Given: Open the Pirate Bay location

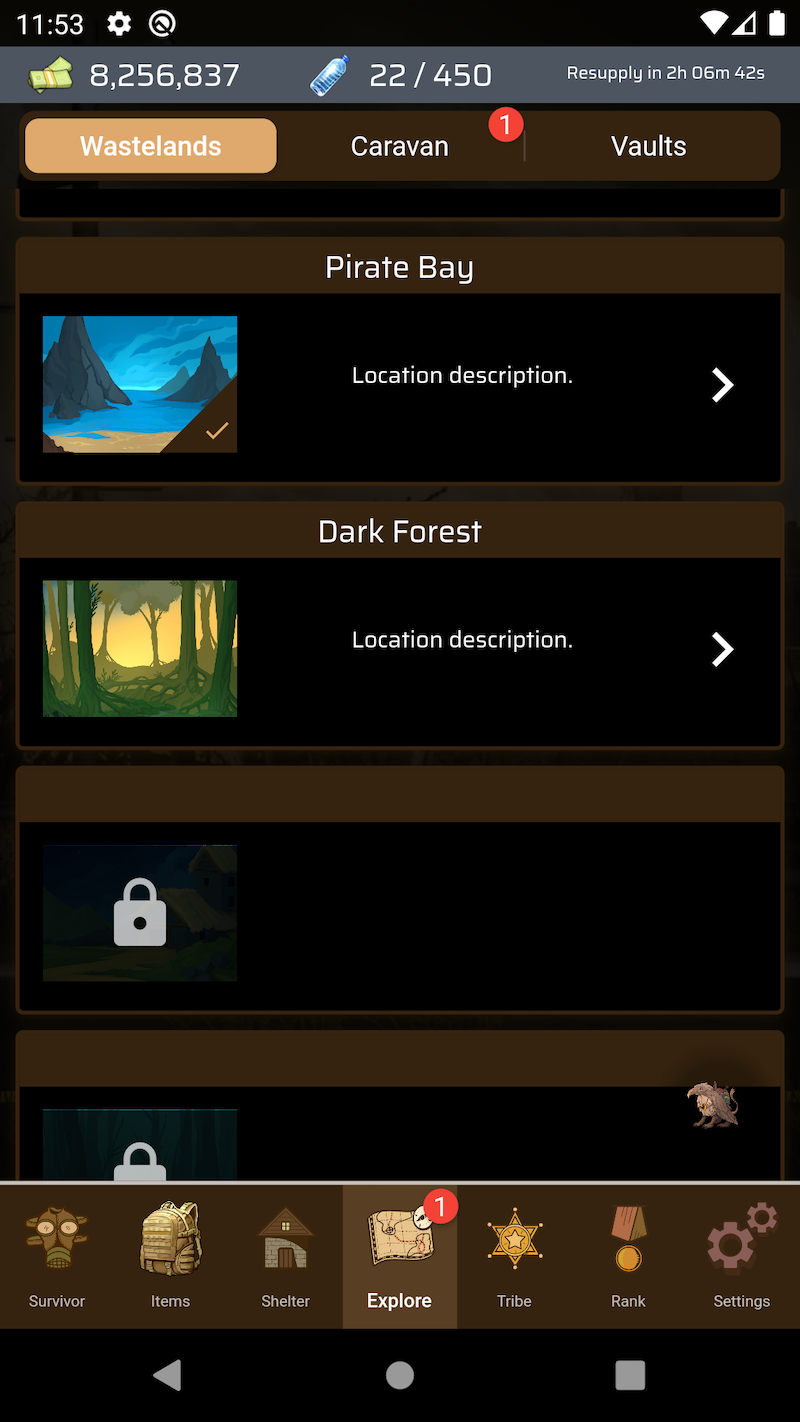Looking at the screenshot, I should tap(721, 385).
